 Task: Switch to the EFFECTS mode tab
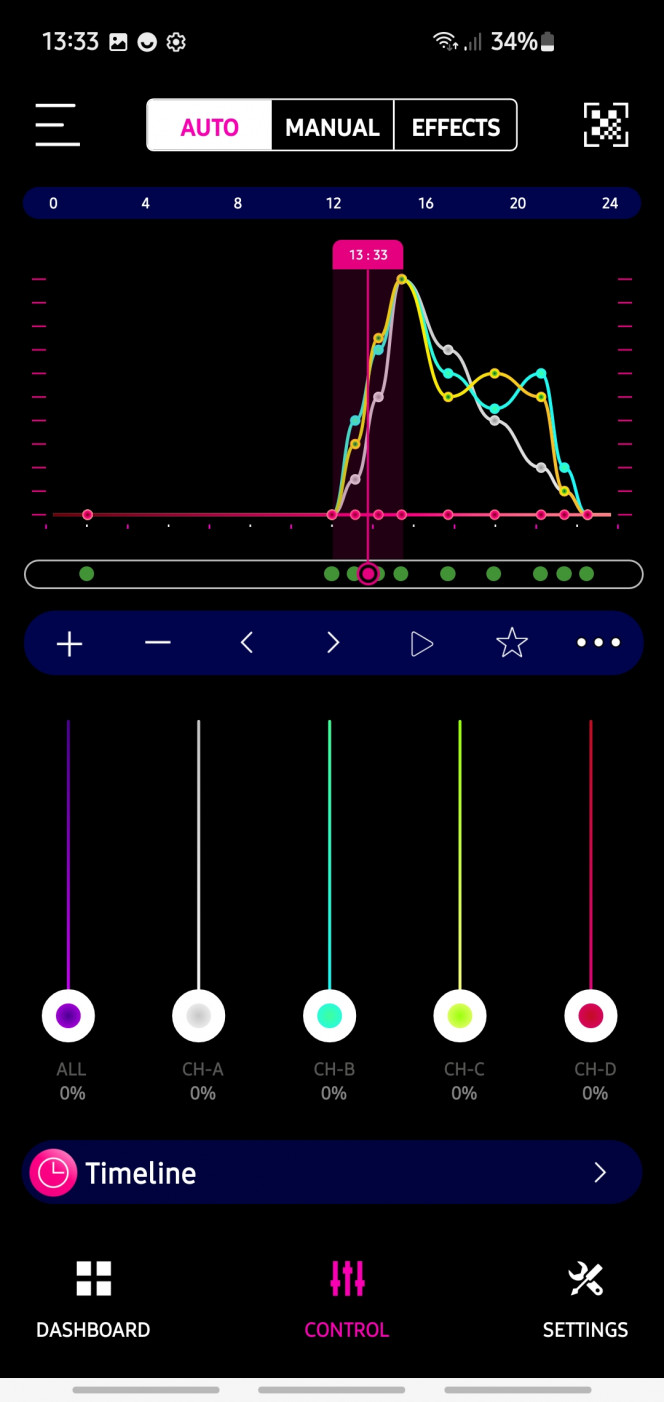455,126
